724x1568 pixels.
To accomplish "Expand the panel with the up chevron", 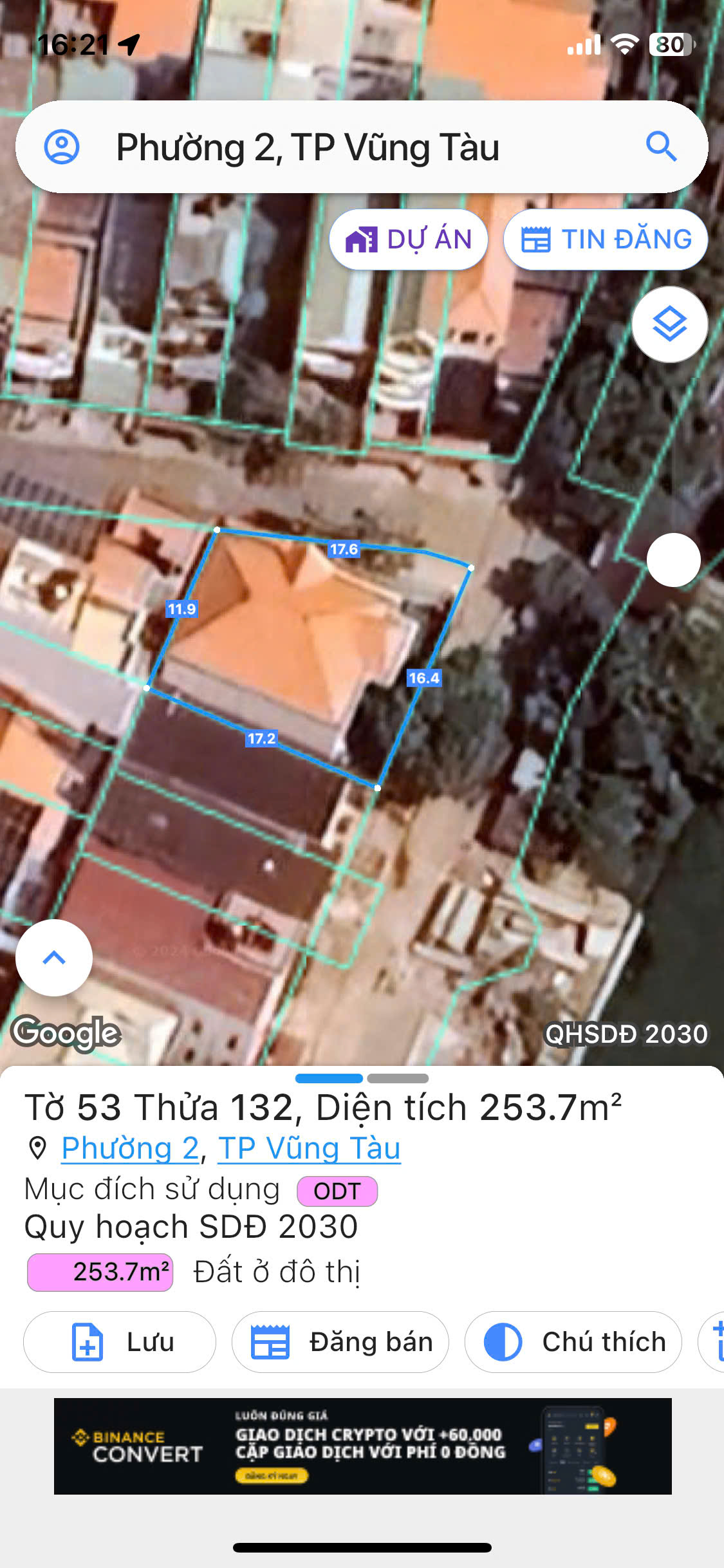I will click(54, 958).
